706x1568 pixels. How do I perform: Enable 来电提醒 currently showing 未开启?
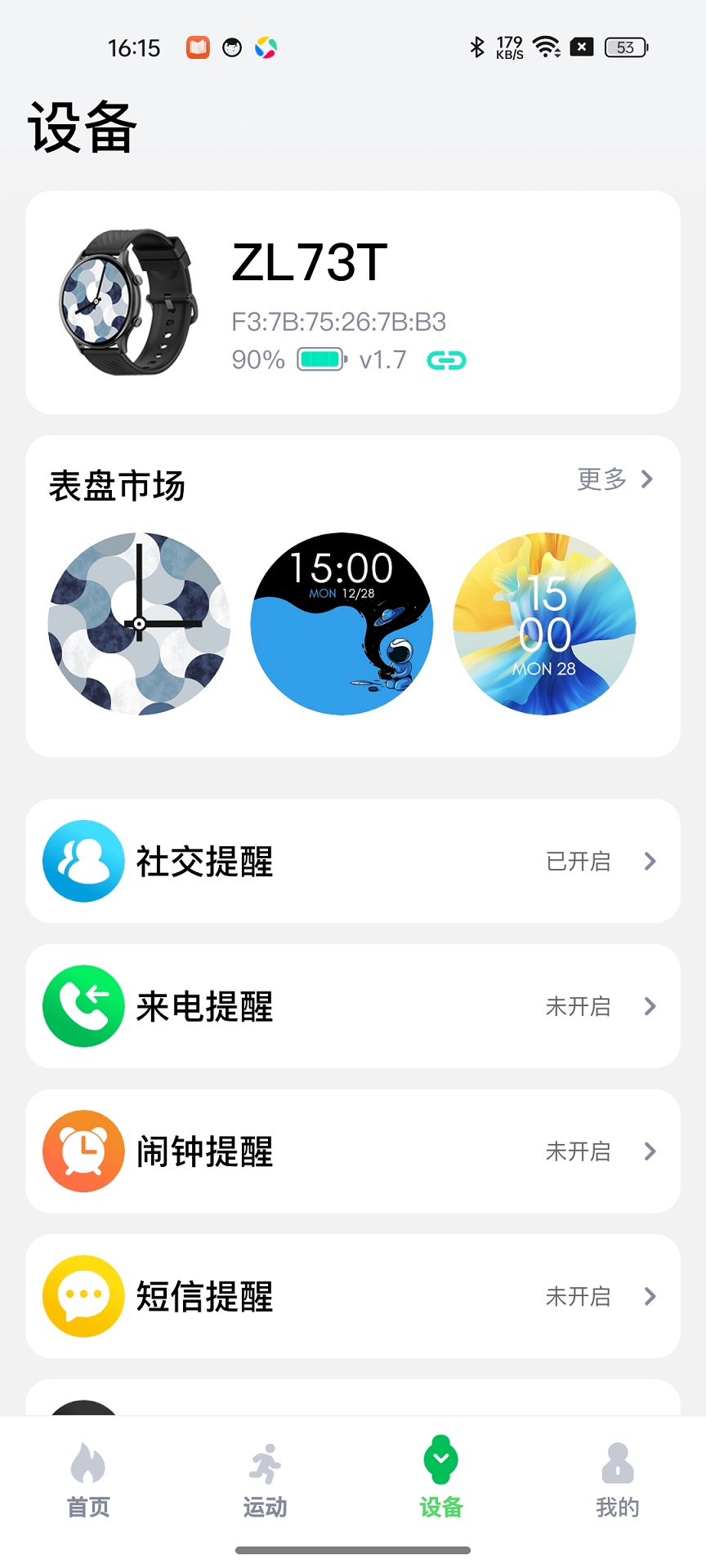pos(351,1006)
